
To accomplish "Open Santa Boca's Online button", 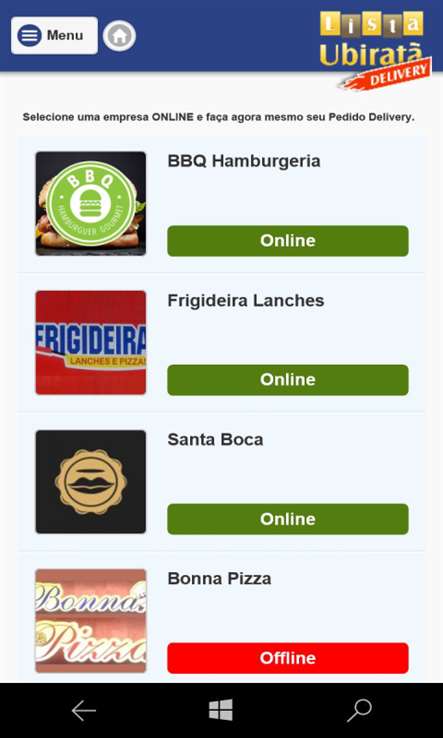I will tap(288, 519).
